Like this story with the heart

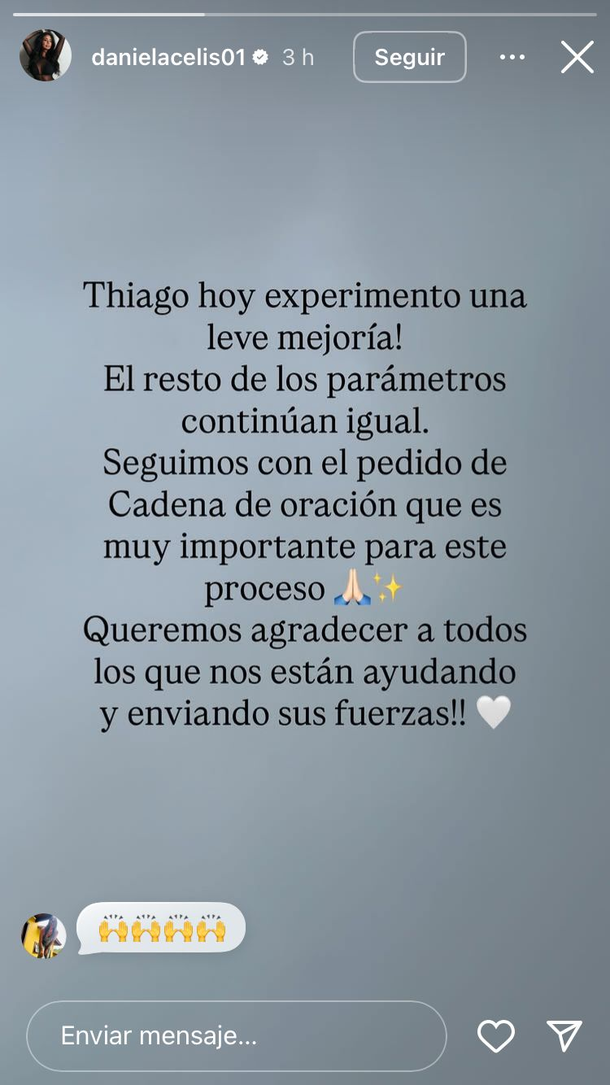(x=496, y=1036)
